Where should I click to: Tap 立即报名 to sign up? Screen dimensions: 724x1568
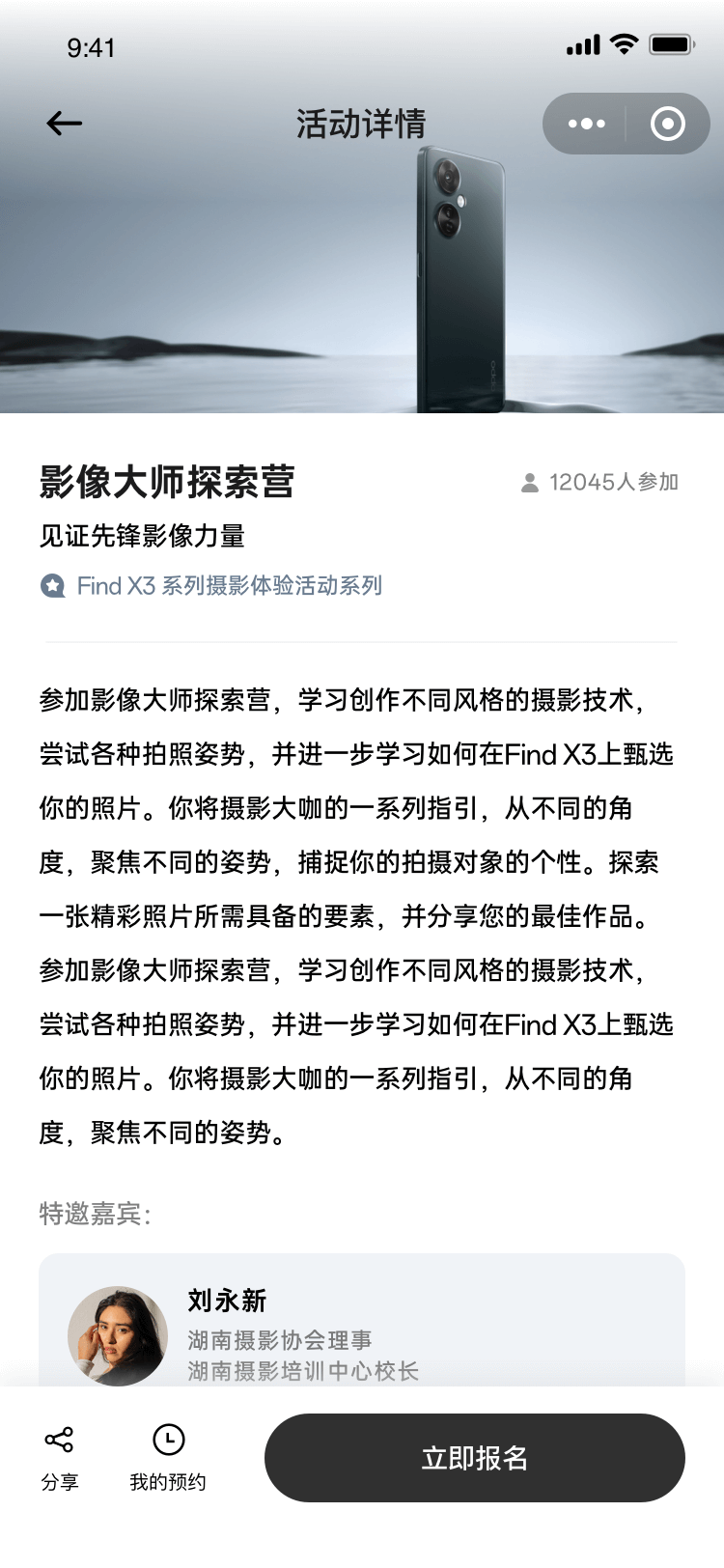474,1457
